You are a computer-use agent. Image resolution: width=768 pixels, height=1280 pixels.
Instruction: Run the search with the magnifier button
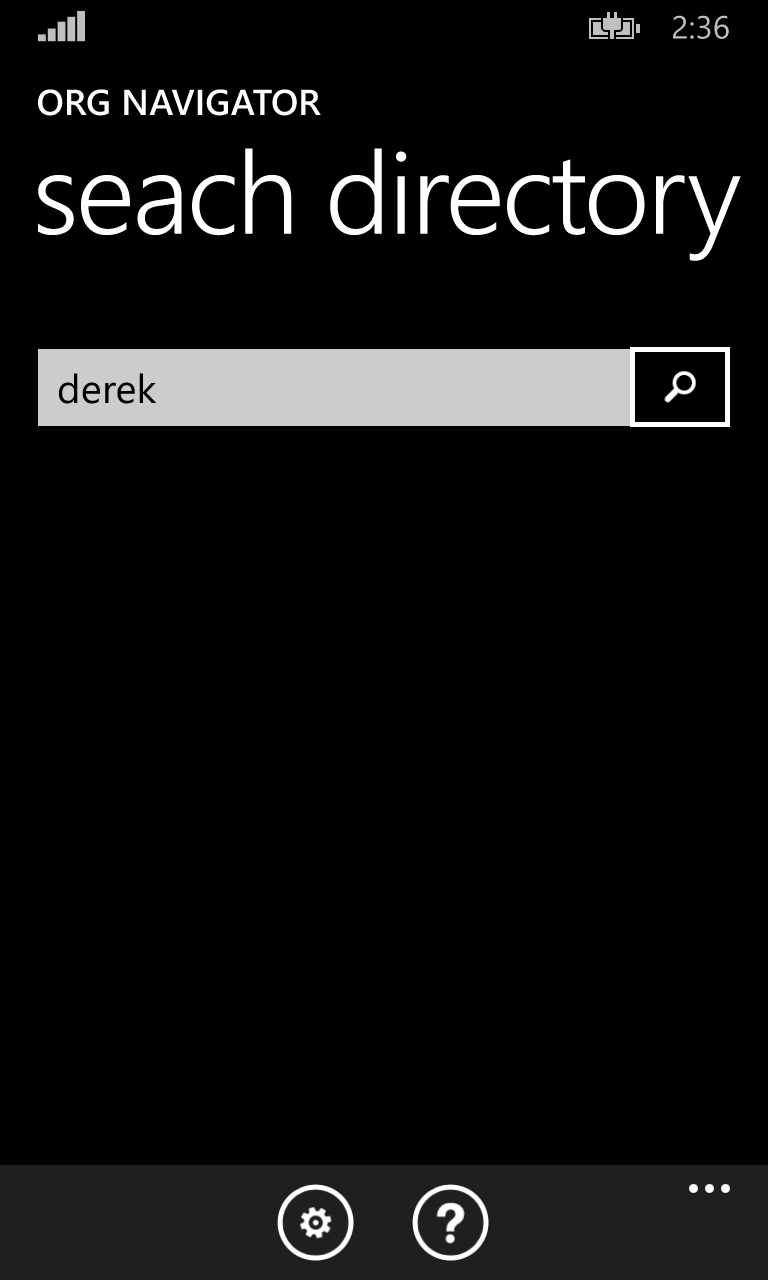pyautogui.click(x=680, y=387)
